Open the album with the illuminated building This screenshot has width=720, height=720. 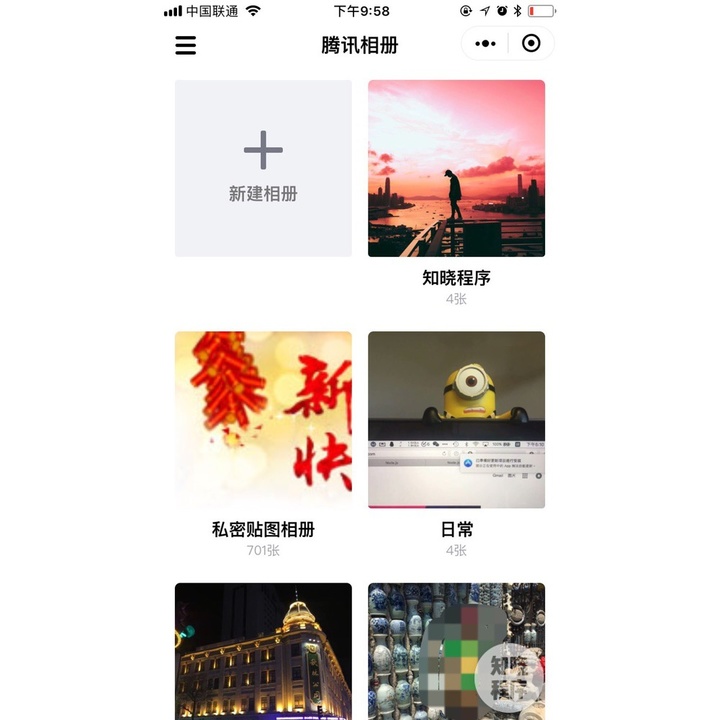(x=263, y=651)
